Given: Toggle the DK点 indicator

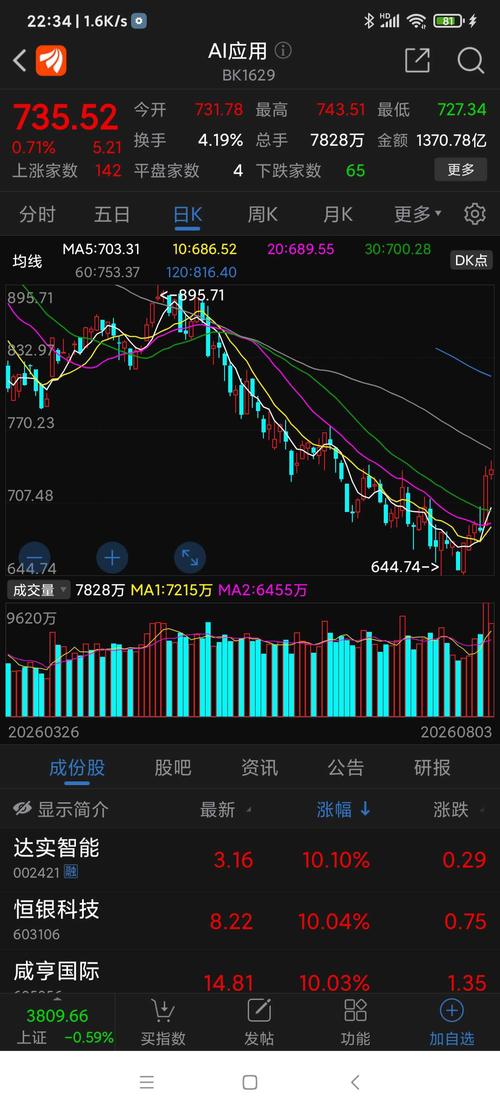Looking at the screenshot, I should pos(471,261).
